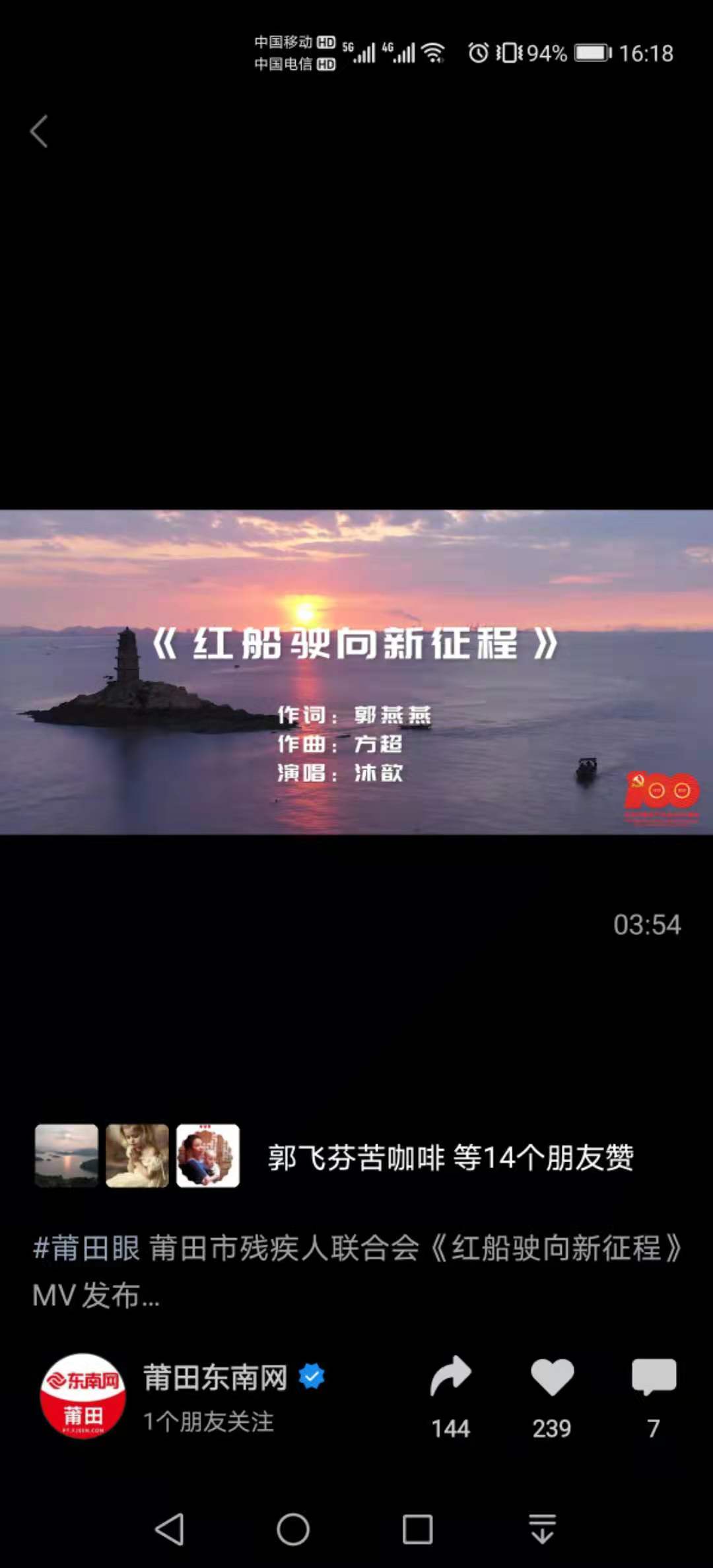Screen dimensions: 713x1568
Task: Share this video via the arrow icon
Action: click(451, 1377)
